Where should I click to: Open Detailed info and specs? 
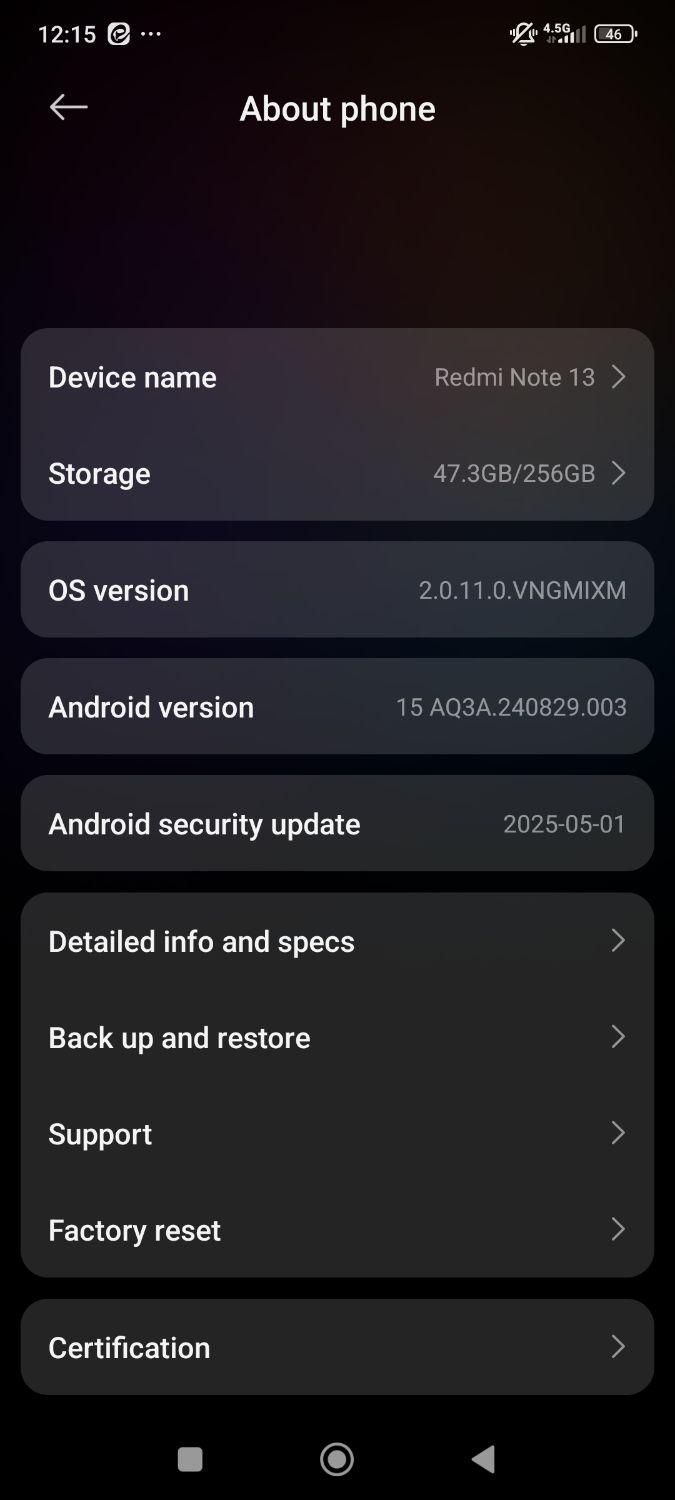tap(337, 941)
